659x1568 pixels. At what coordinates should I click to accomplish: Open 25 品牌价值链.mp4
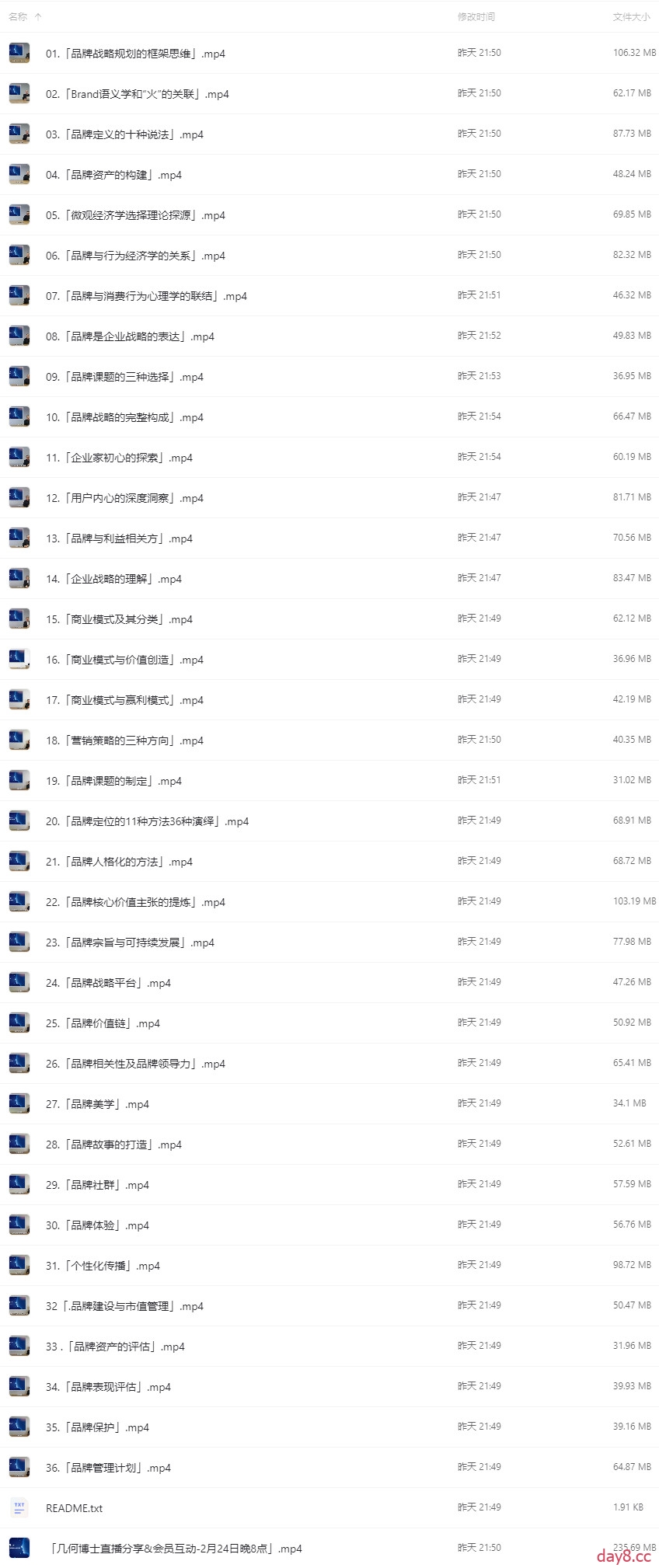[x=103, y=1023]
